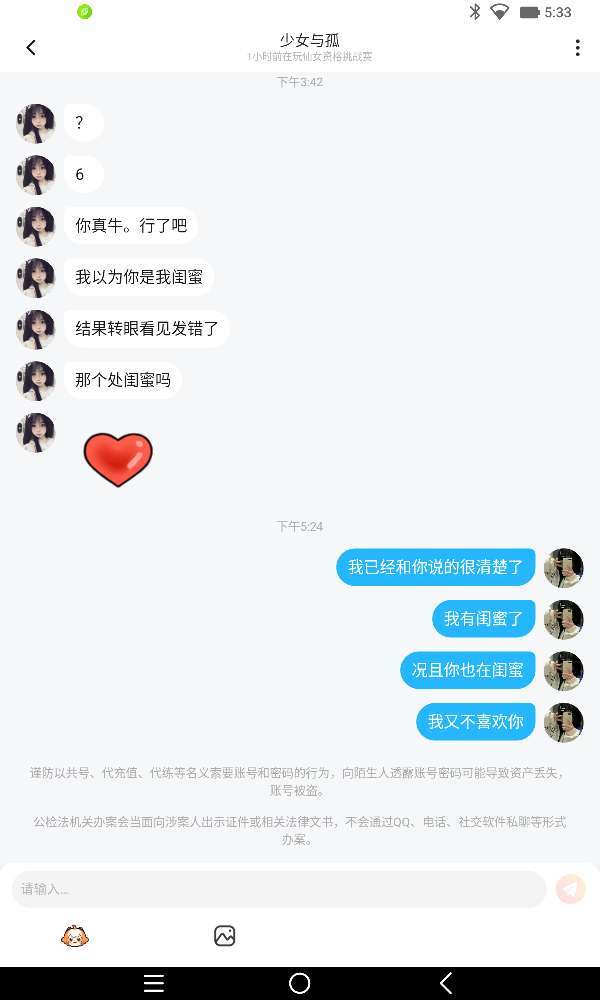This screenshot has width=600, height=1000.
Task: Attach an image from the gallery
Action: 225,936
